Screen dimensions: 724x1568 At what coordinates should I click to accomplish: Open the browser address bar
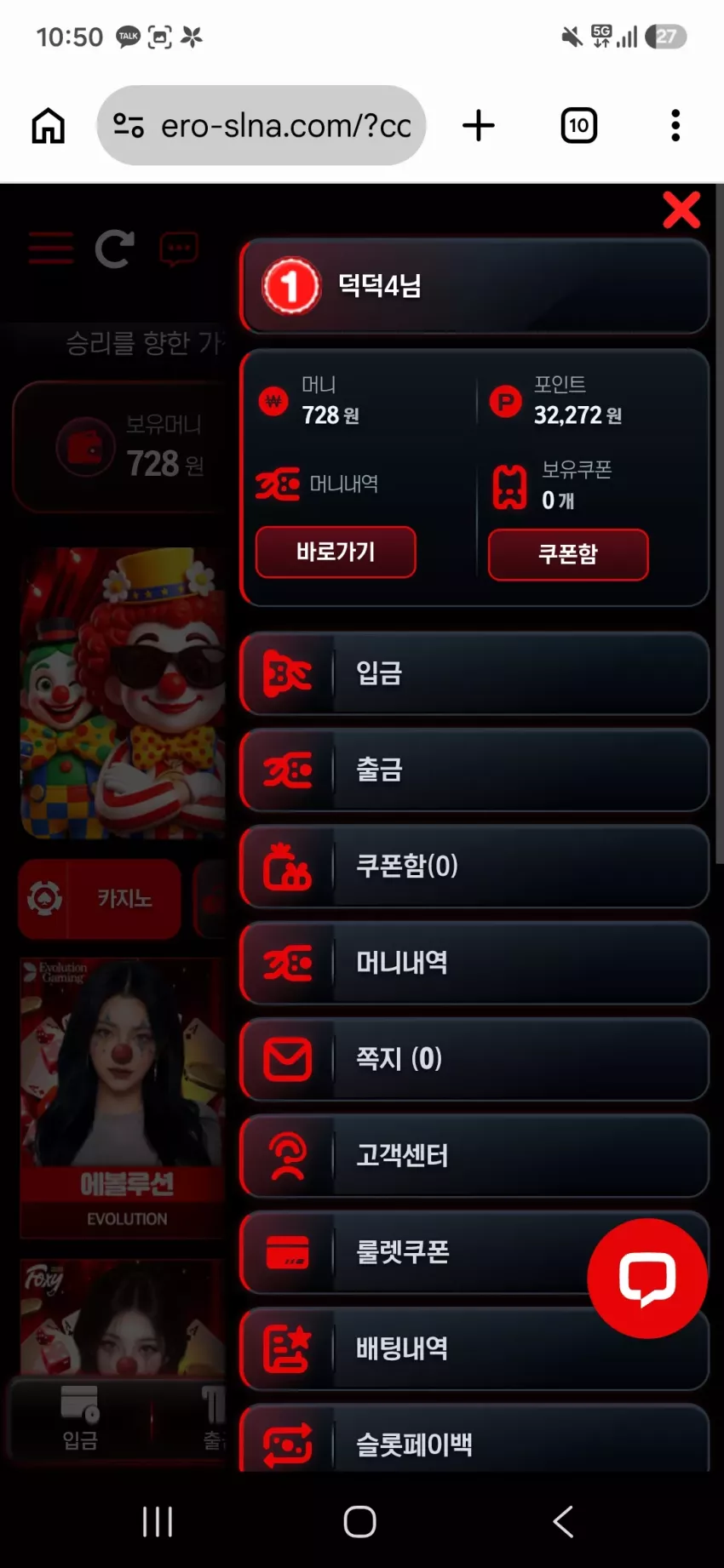(261, 126)
